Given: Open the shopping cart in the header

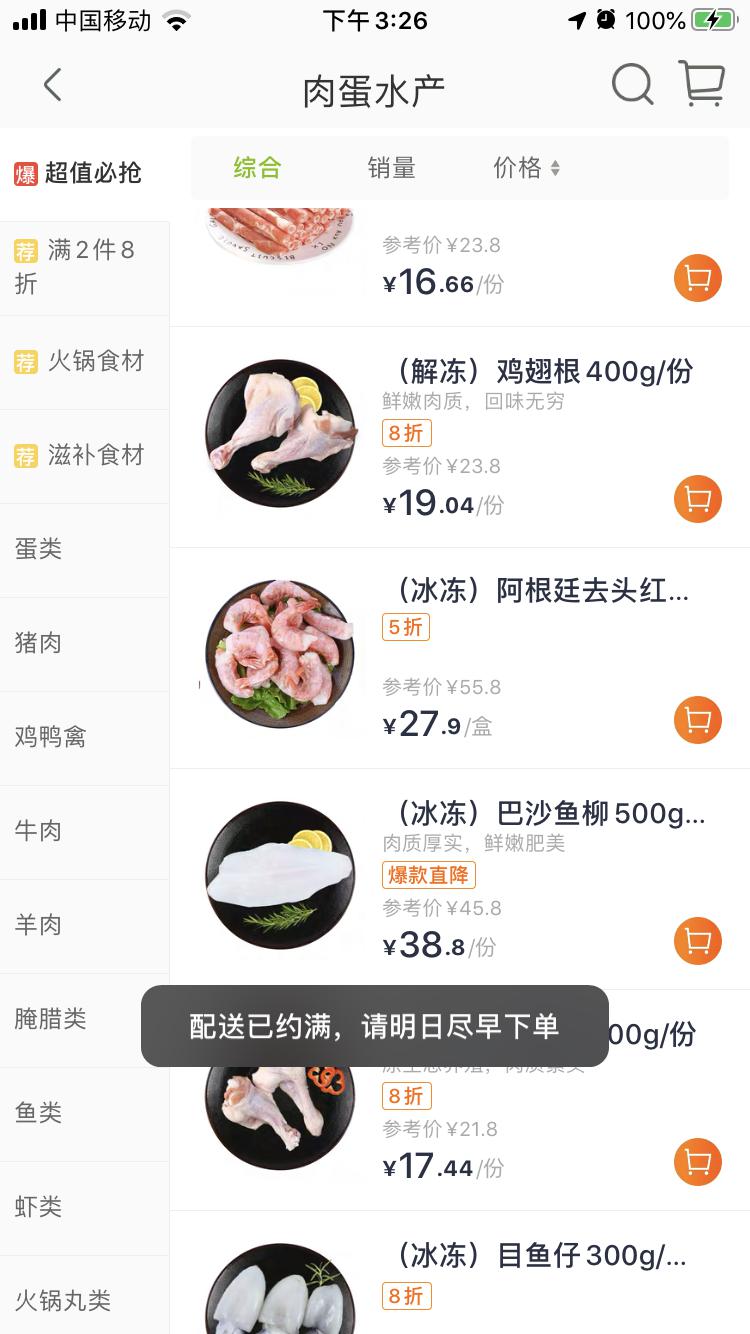Looking at the screenshot, I should [702, 84].
